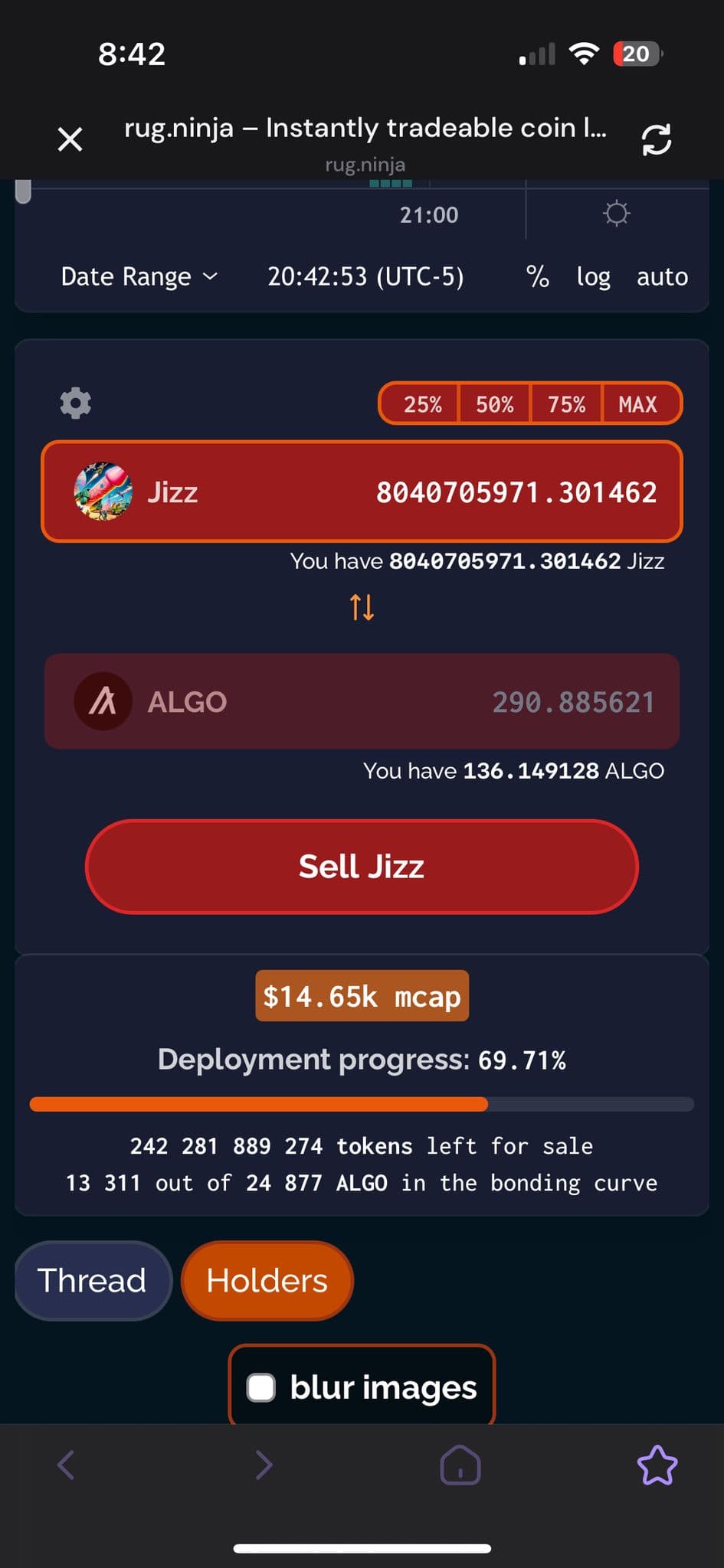
Task: Select 50% of balance
Action: [x=494, y=404]
